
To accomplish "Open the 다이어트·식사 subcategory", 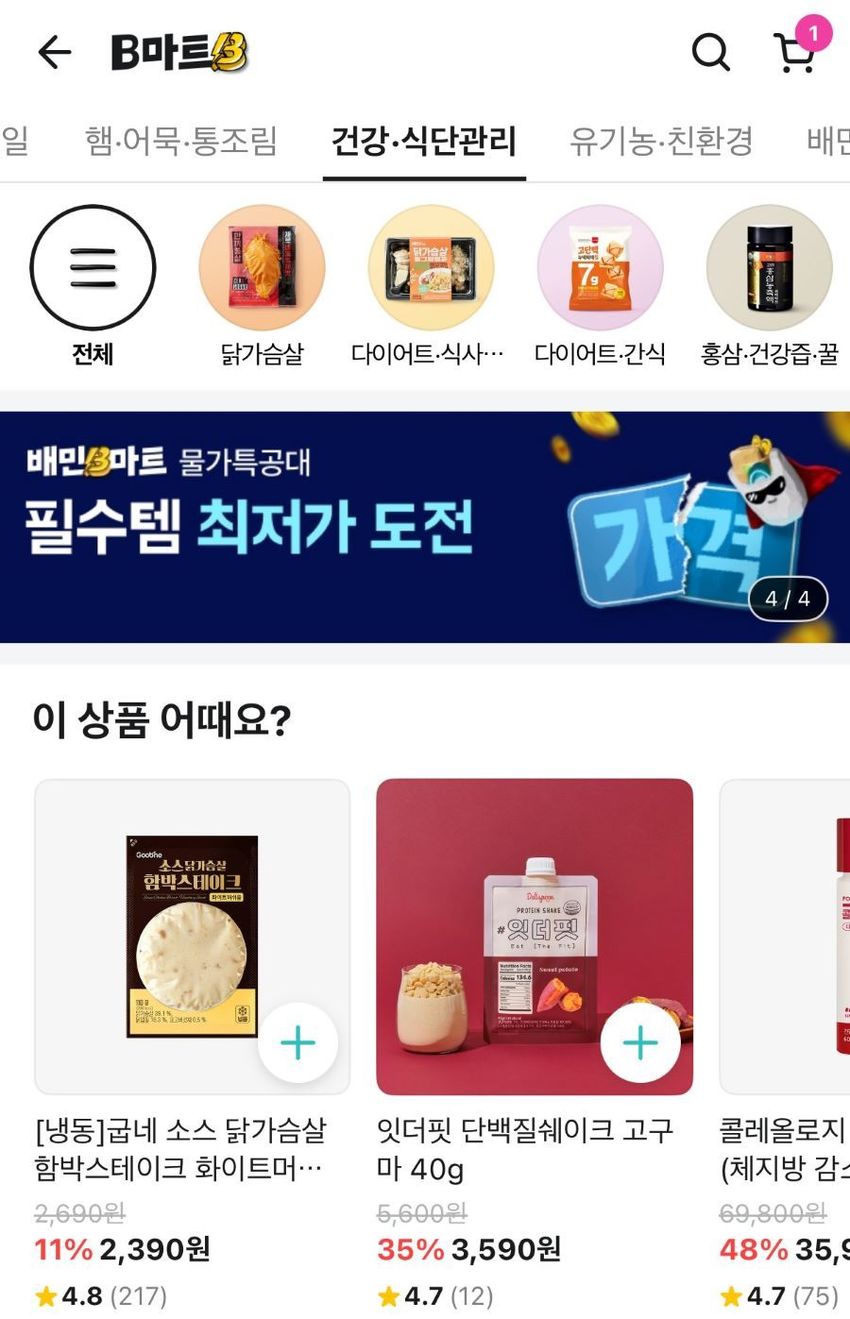I will point(431,268).
